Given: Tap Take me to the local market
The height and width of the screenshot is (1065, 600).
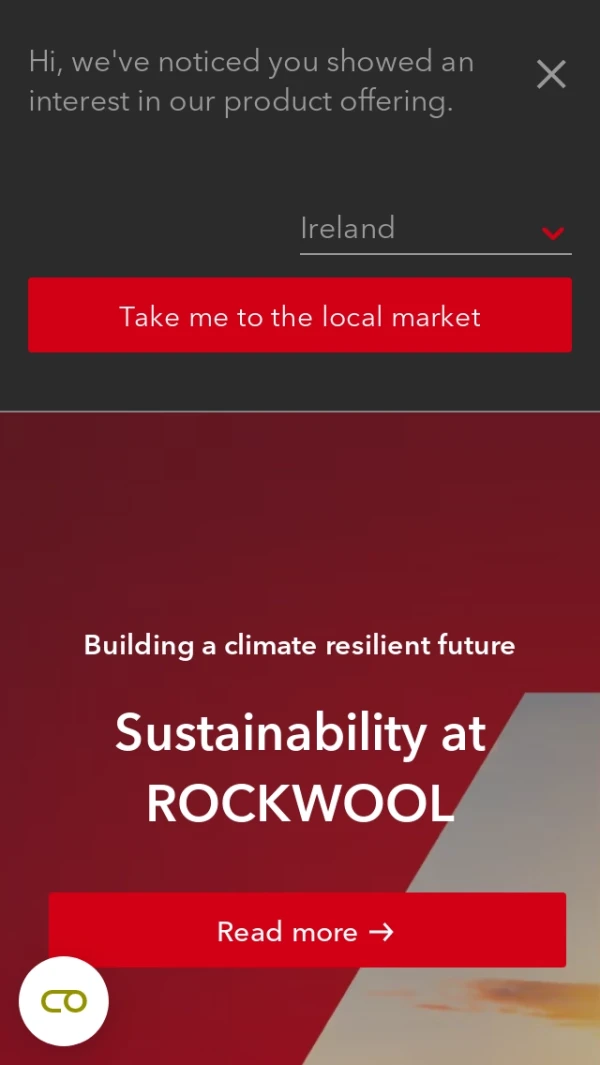Looking at the screenshot, I should [x=300, y=316].
